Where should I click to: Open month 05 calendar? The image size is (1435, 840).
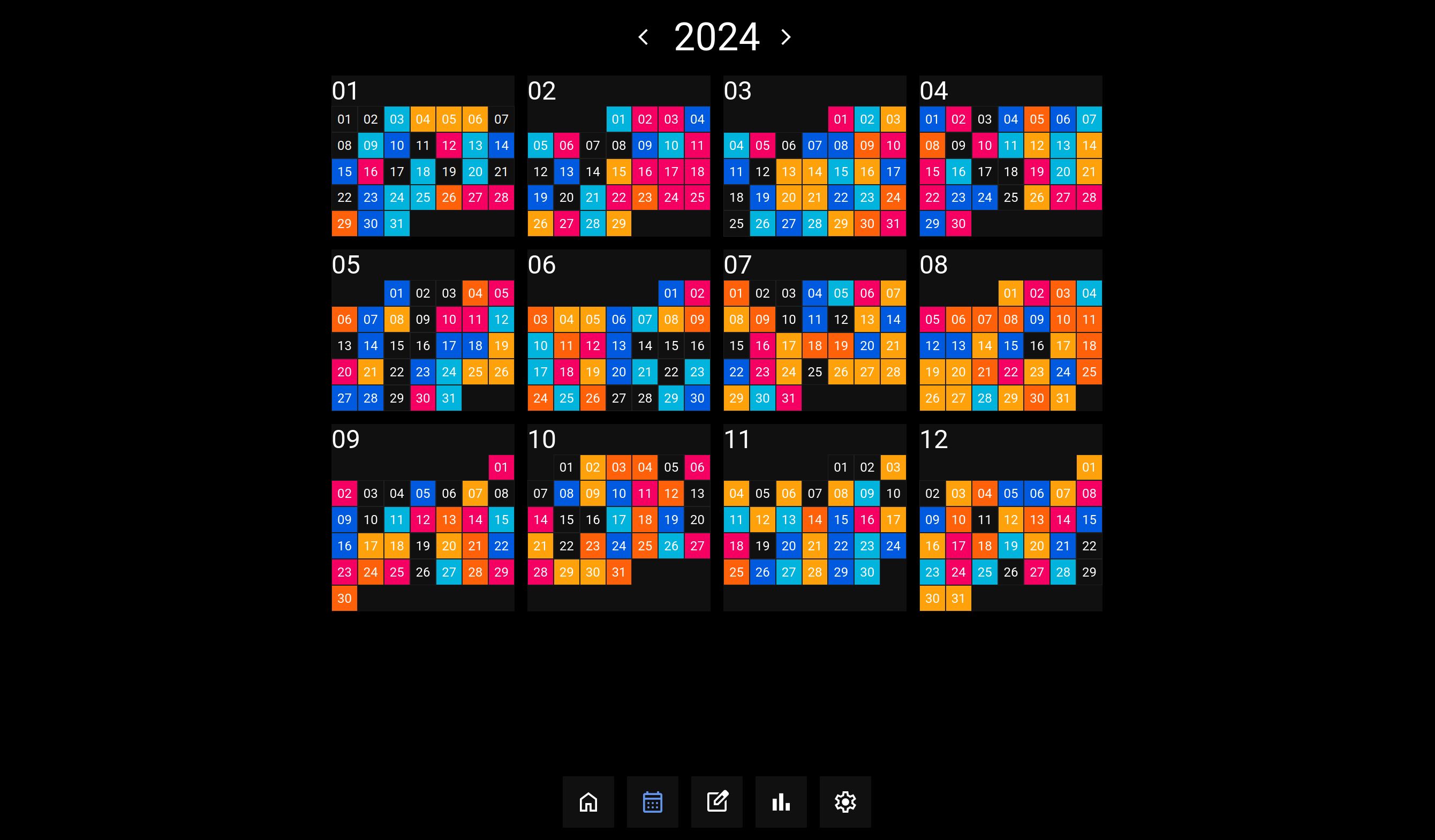(346, 266)
